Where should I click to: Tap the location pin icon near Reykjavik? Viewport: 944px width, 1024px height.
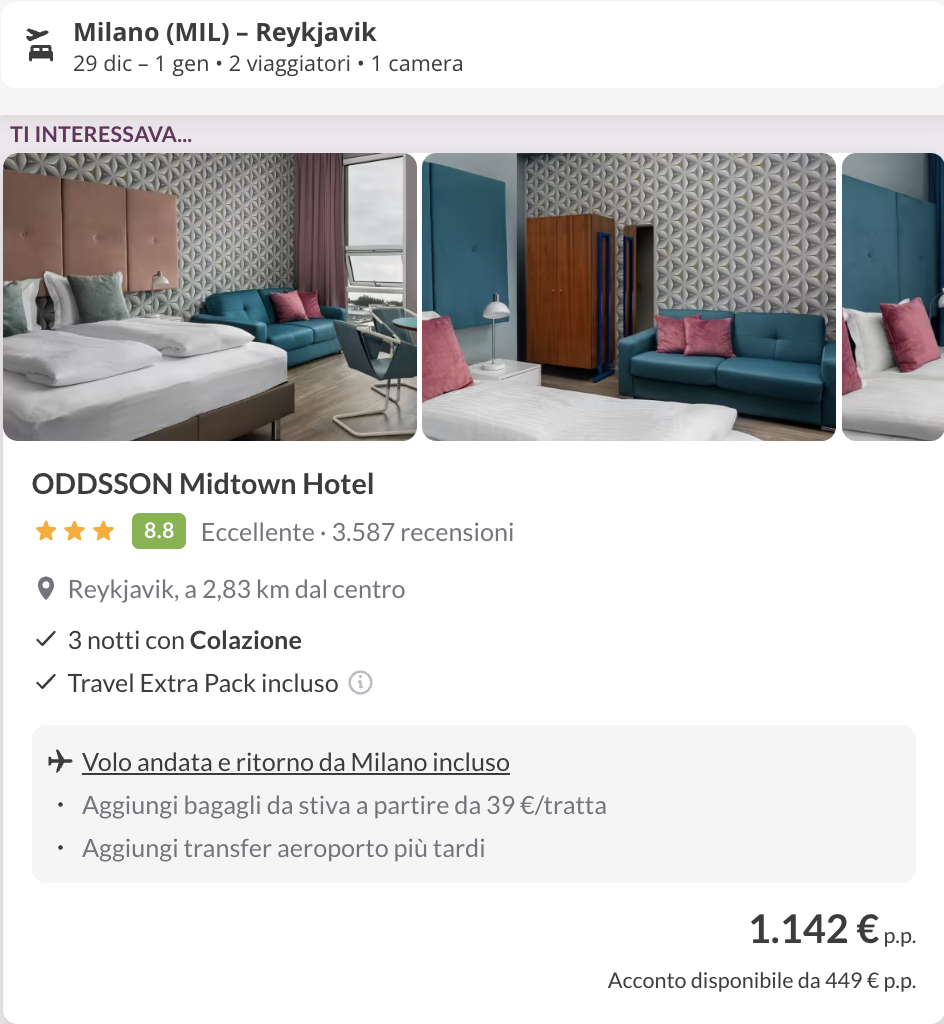44,588
